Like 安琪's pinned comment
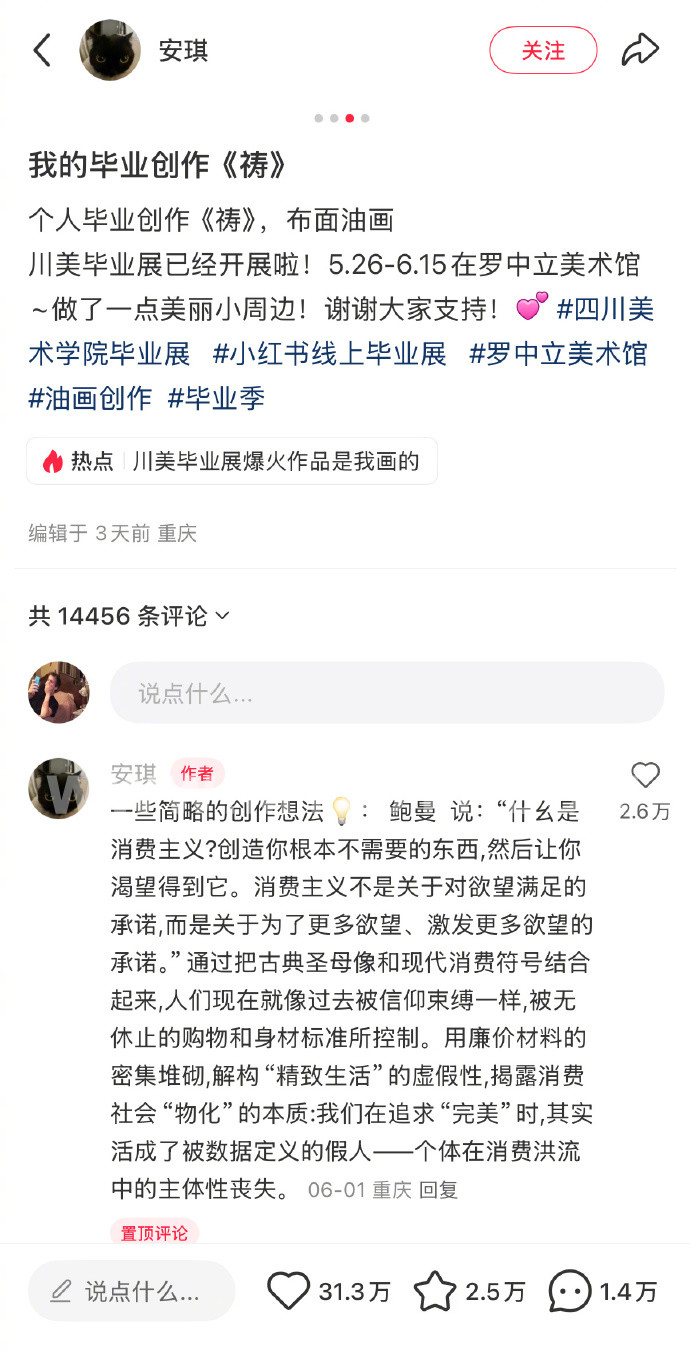The width and height of the screenshot is (690, 1350). [x=645, y=776]
